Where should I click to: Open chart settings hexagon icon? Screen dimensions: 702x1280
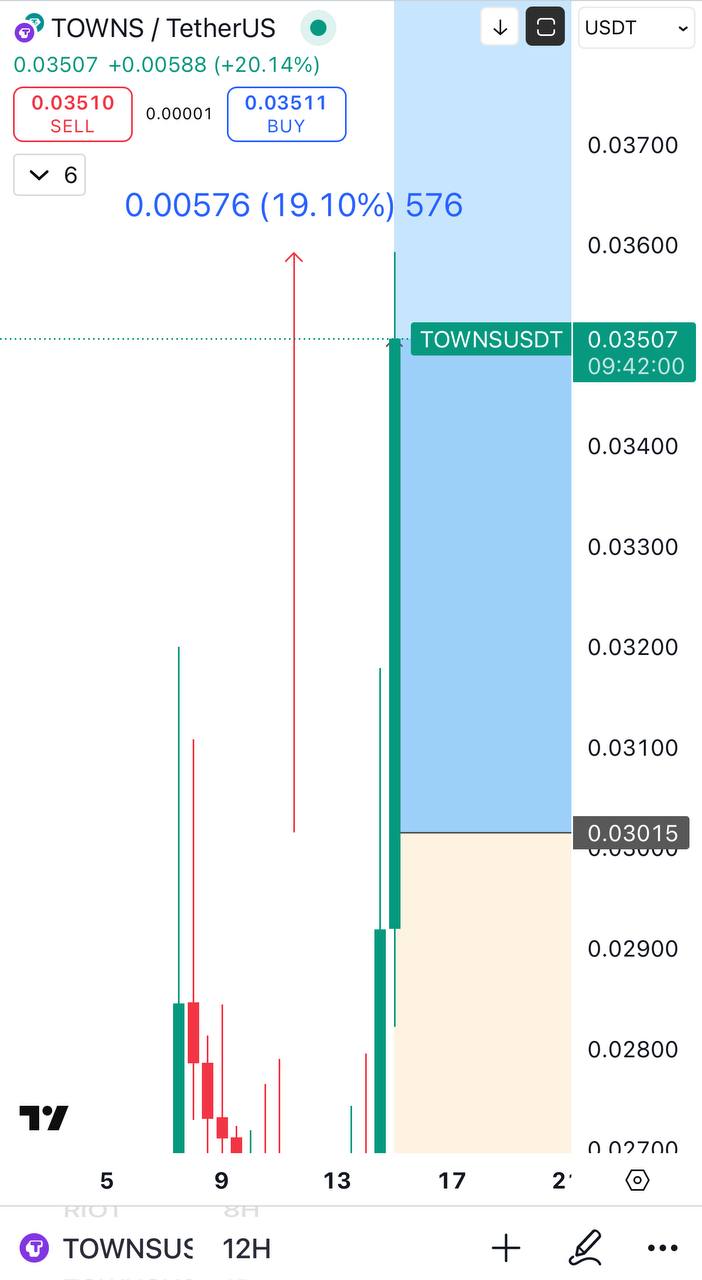pyautogui.click(x=637, y=1180)
